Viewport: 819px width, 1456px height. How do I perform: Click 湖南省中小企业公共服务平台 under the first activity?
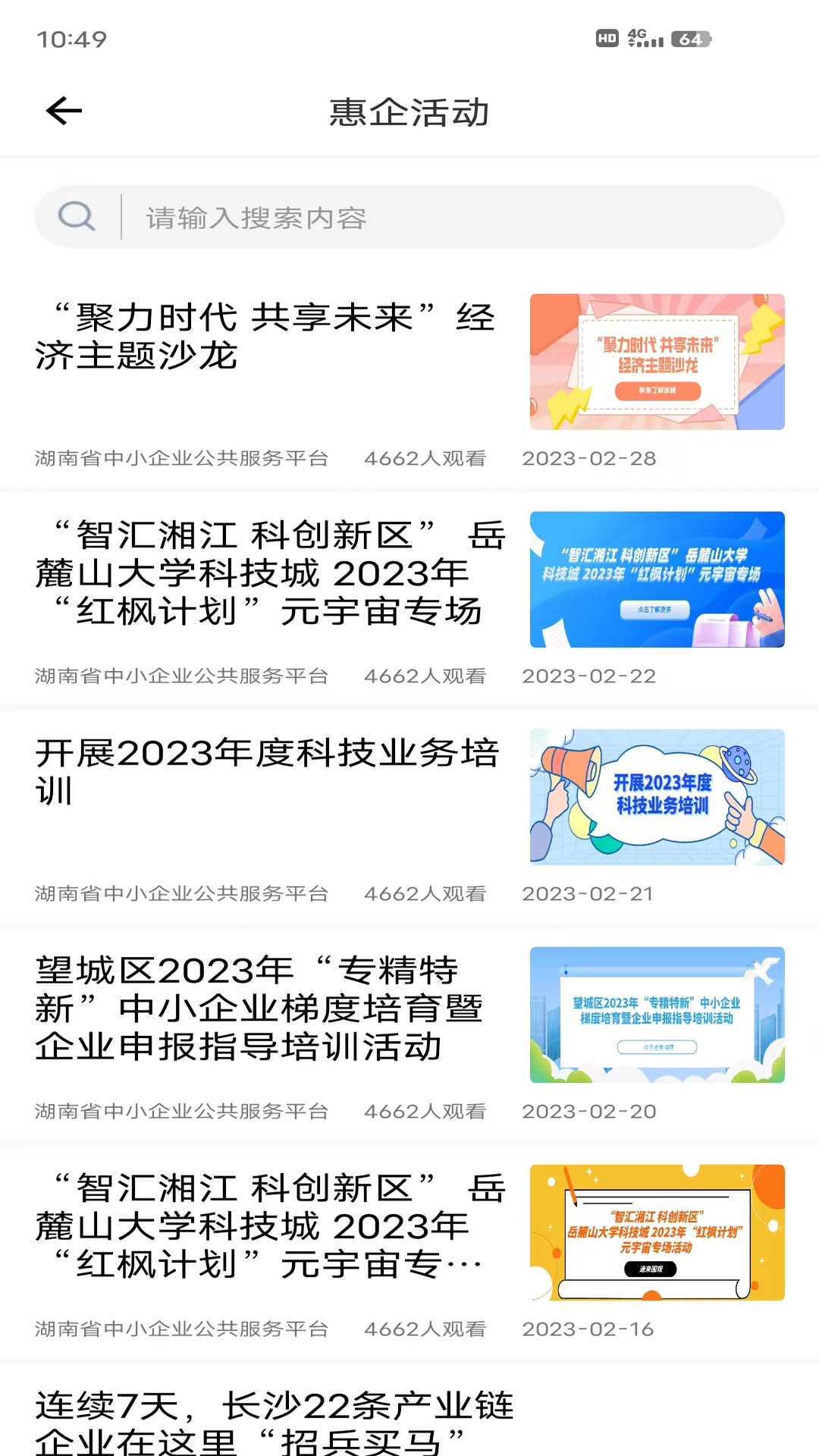(182, 458)
